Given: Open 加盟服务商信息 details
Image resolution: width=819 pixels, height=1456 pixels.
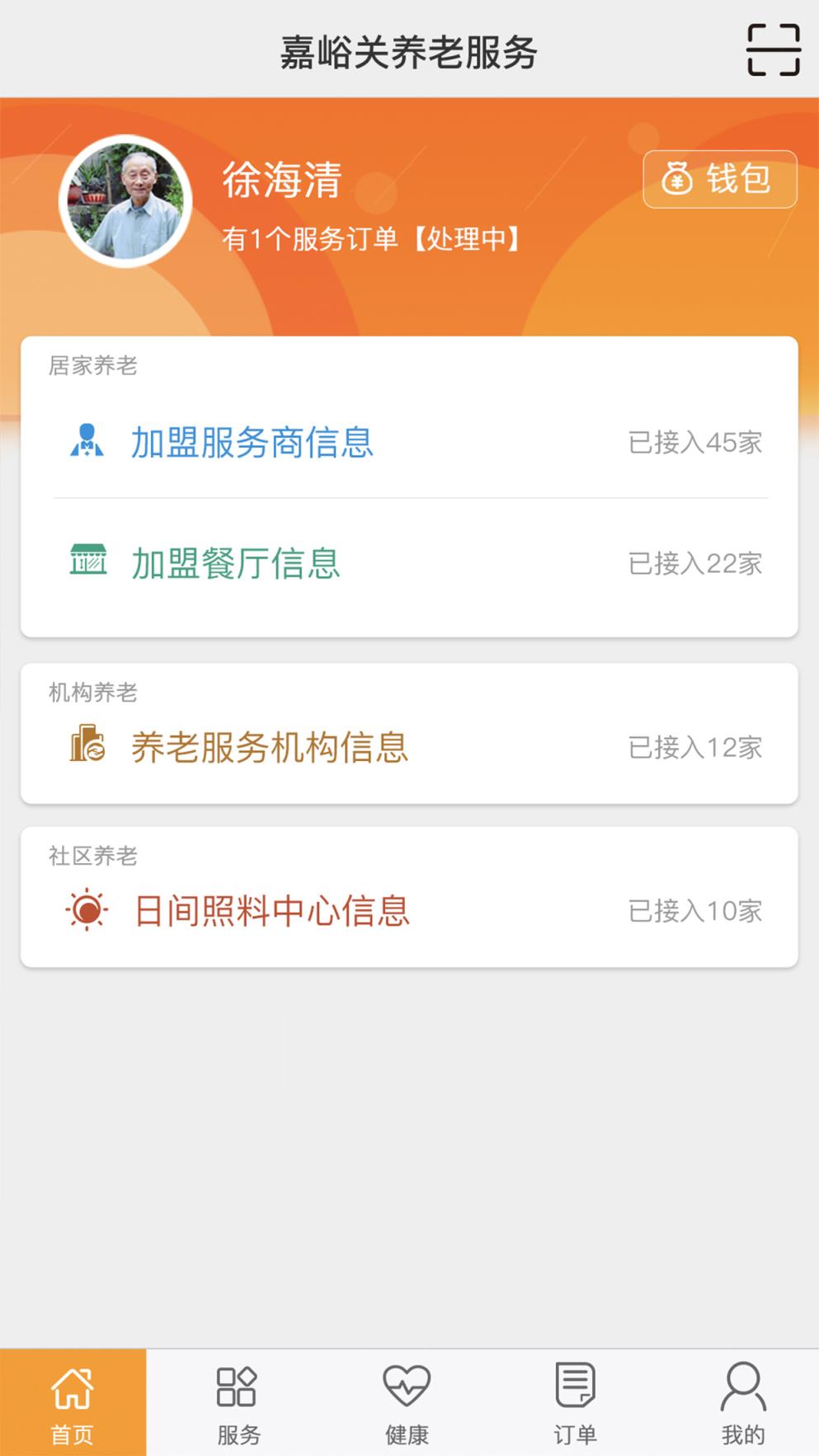Looking at the screenshot, I should (251, 442).
